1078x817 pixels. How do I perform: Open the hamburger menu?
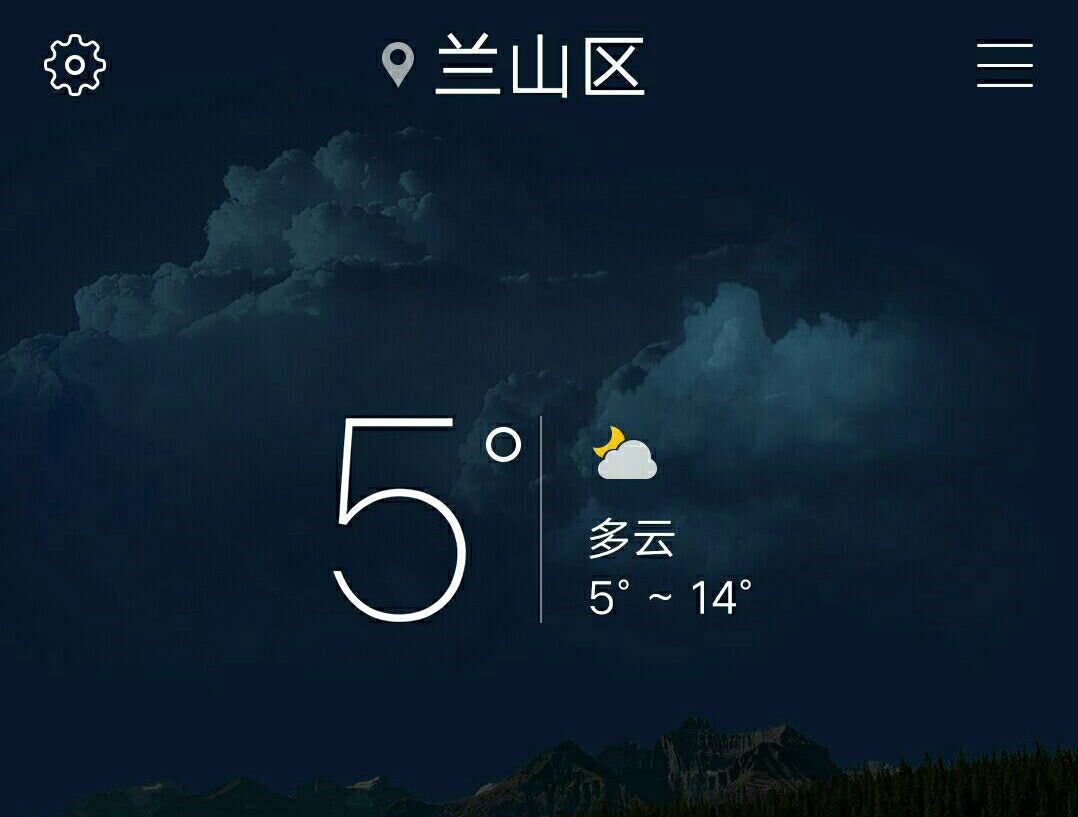1004,64
